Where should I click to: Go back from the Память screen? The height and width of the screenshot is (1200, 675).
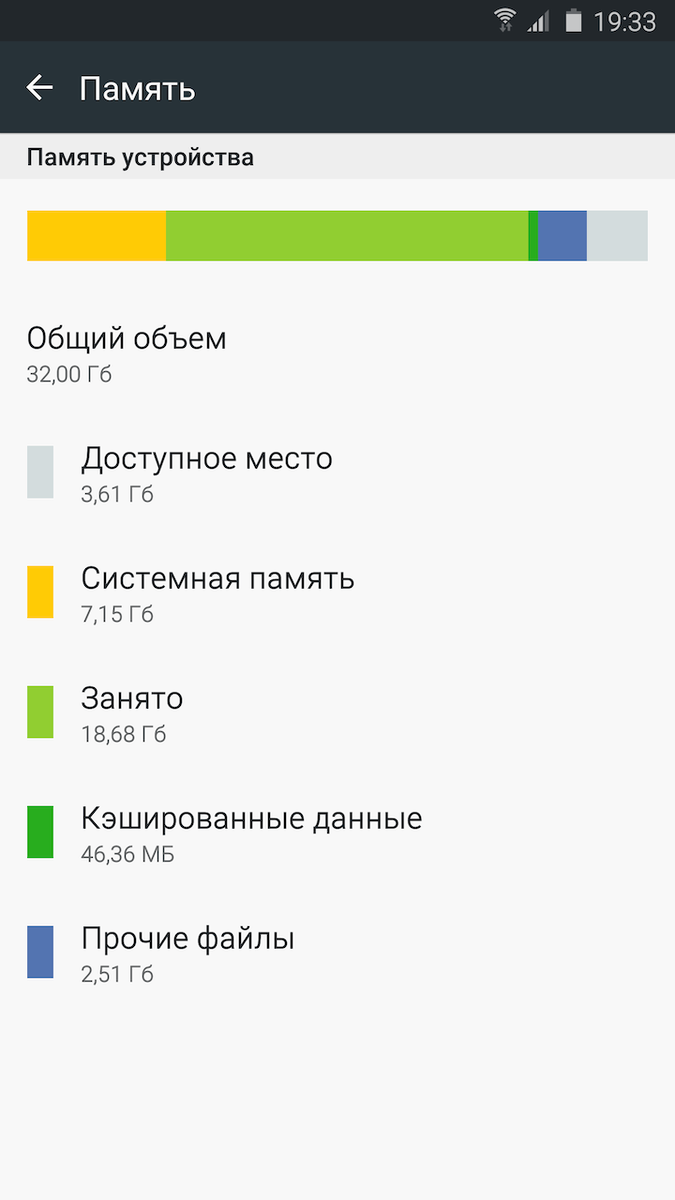(40, 88)
